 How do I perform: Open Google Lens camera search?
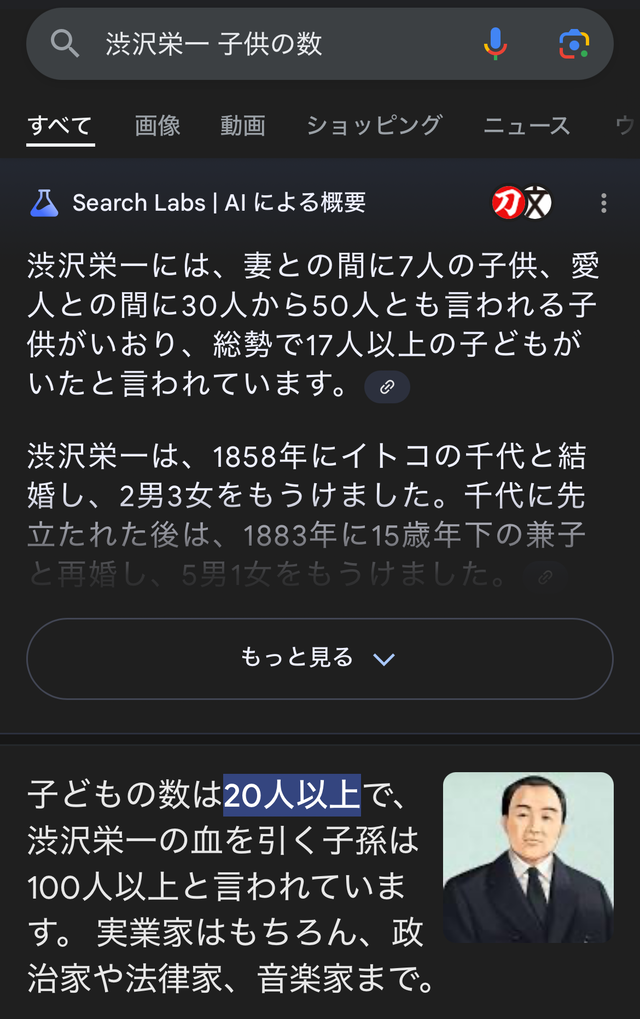tap(574, 43)
